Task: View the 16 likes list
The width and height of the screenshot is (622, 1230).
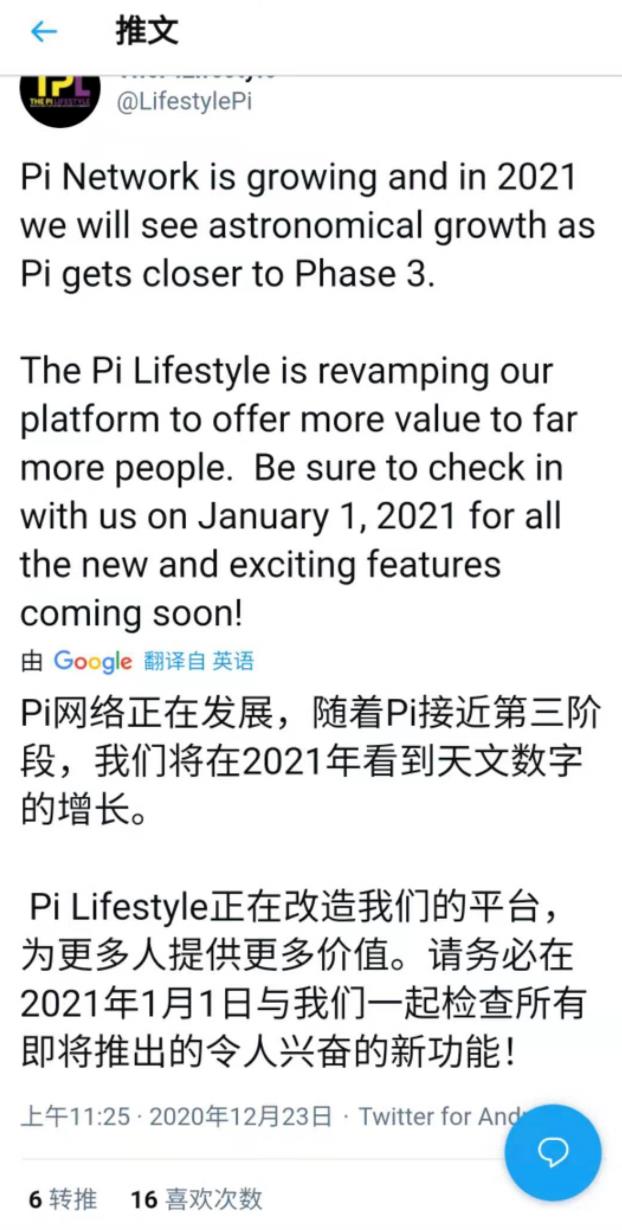Action: tap(196, 1198)
